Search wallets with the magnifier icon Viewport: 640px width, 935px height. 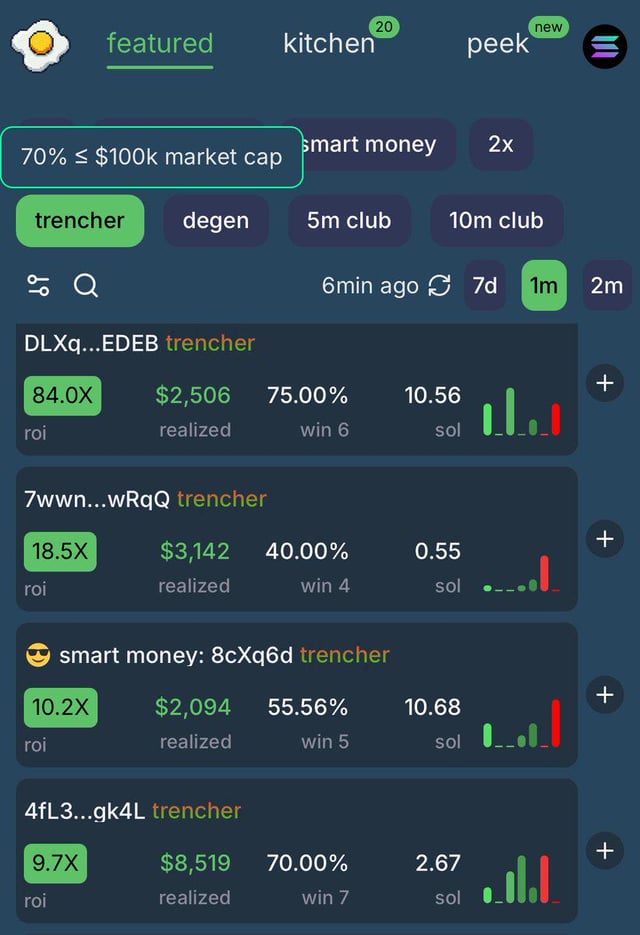[86, 286]
